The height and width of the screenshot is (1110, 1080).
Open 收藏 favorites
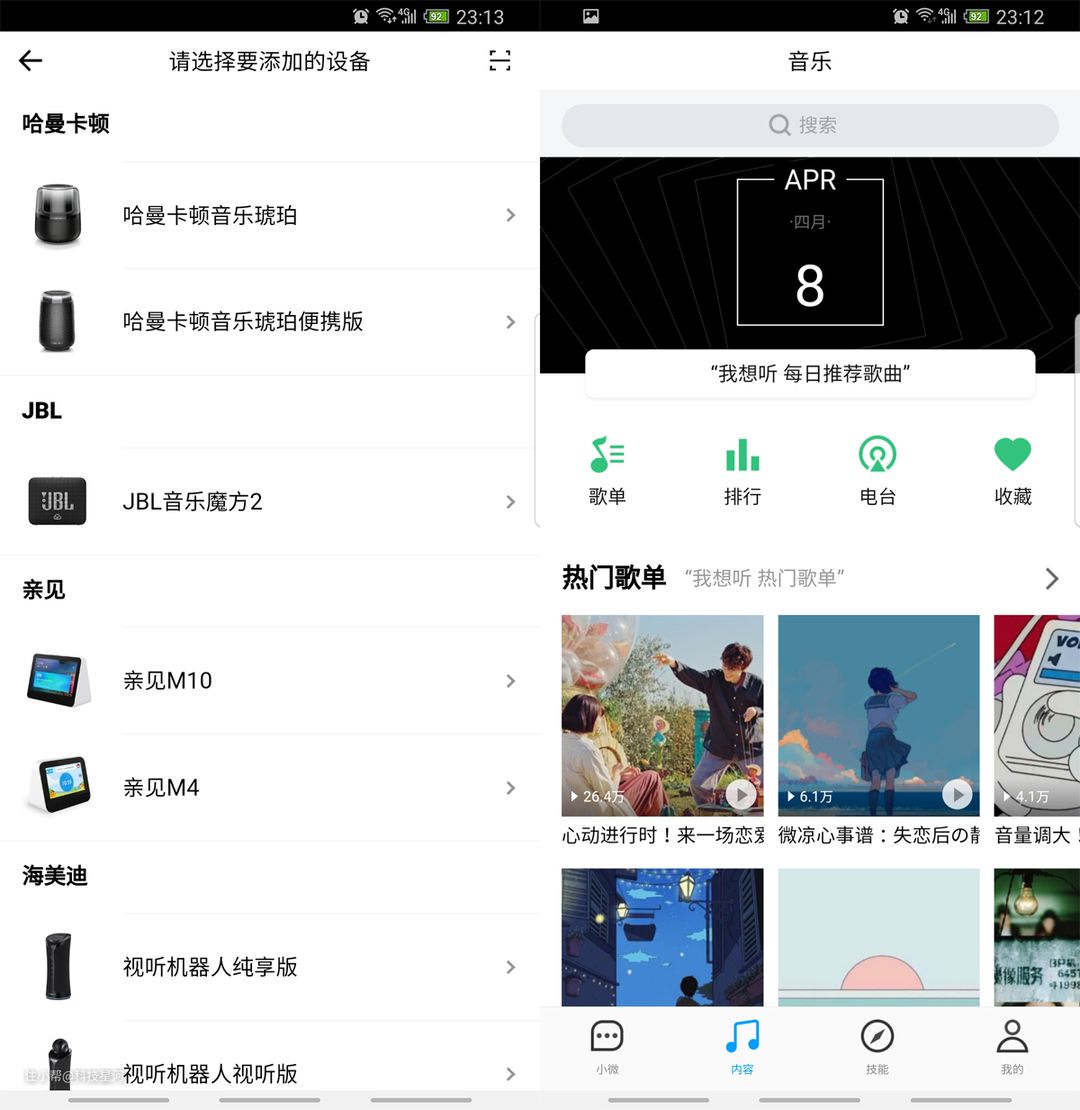1012,470
